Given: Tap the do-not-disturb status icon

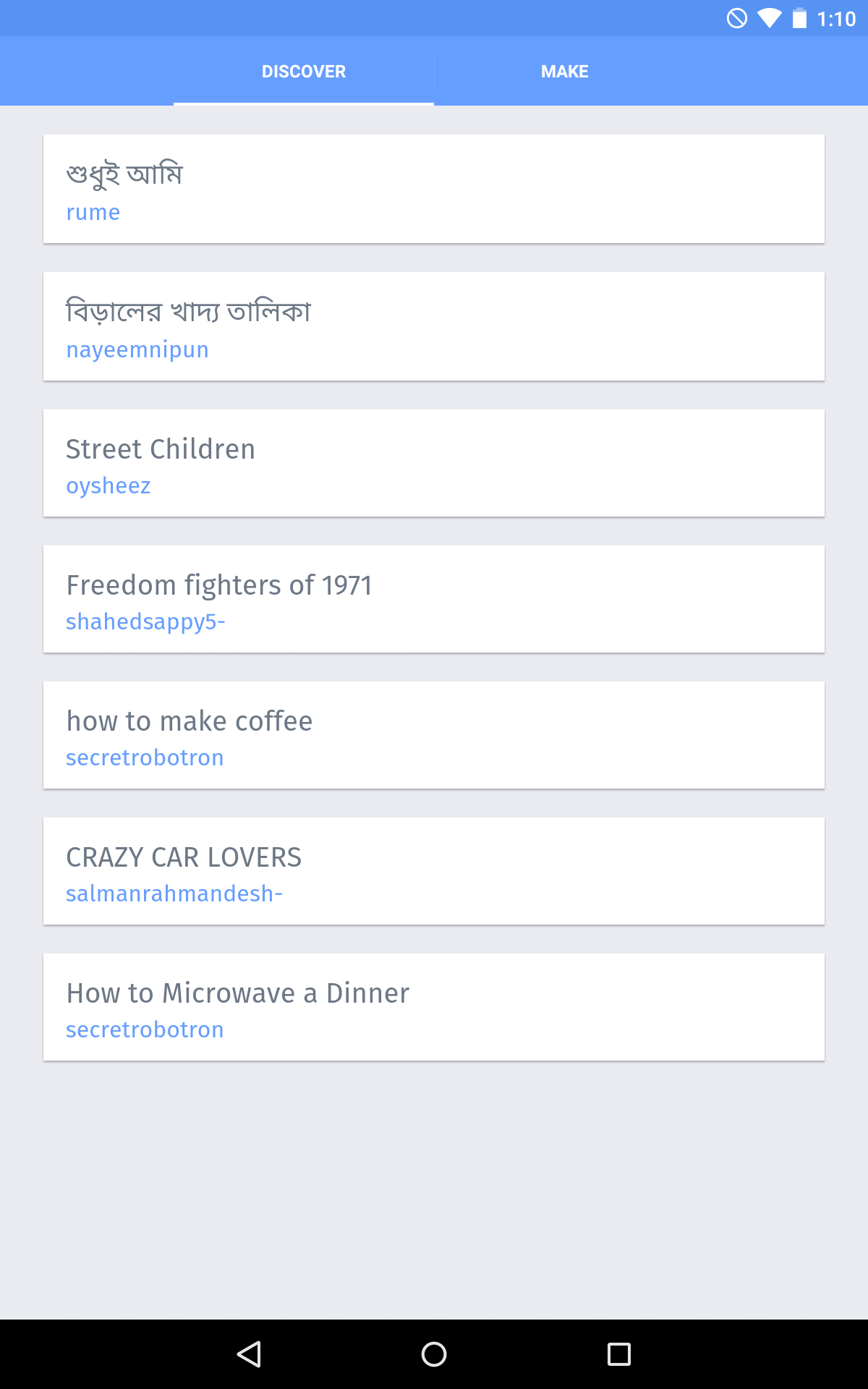Looking at the screenshot, I should pos(737,18).
